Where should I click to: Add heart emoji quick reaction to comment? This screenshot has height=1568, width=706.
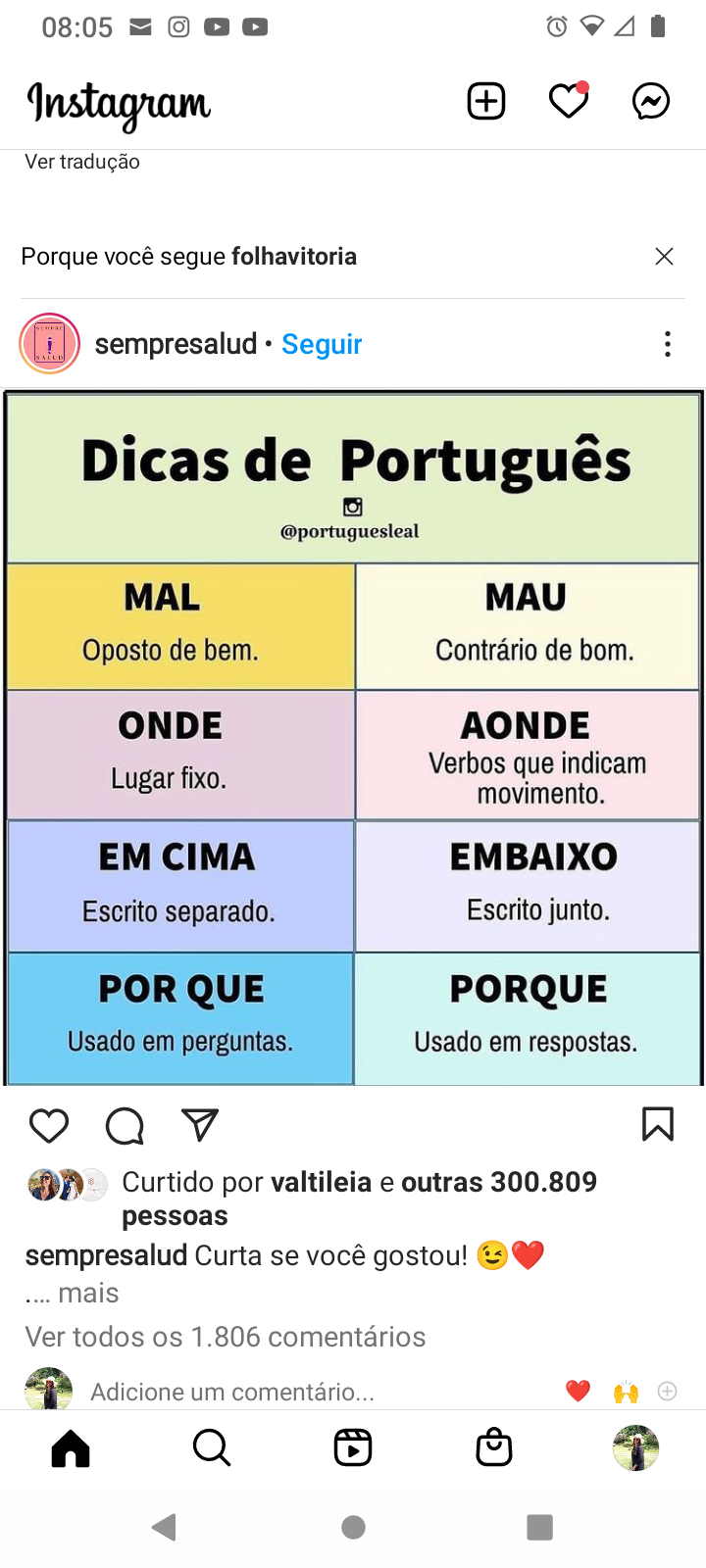point(578,1390)
